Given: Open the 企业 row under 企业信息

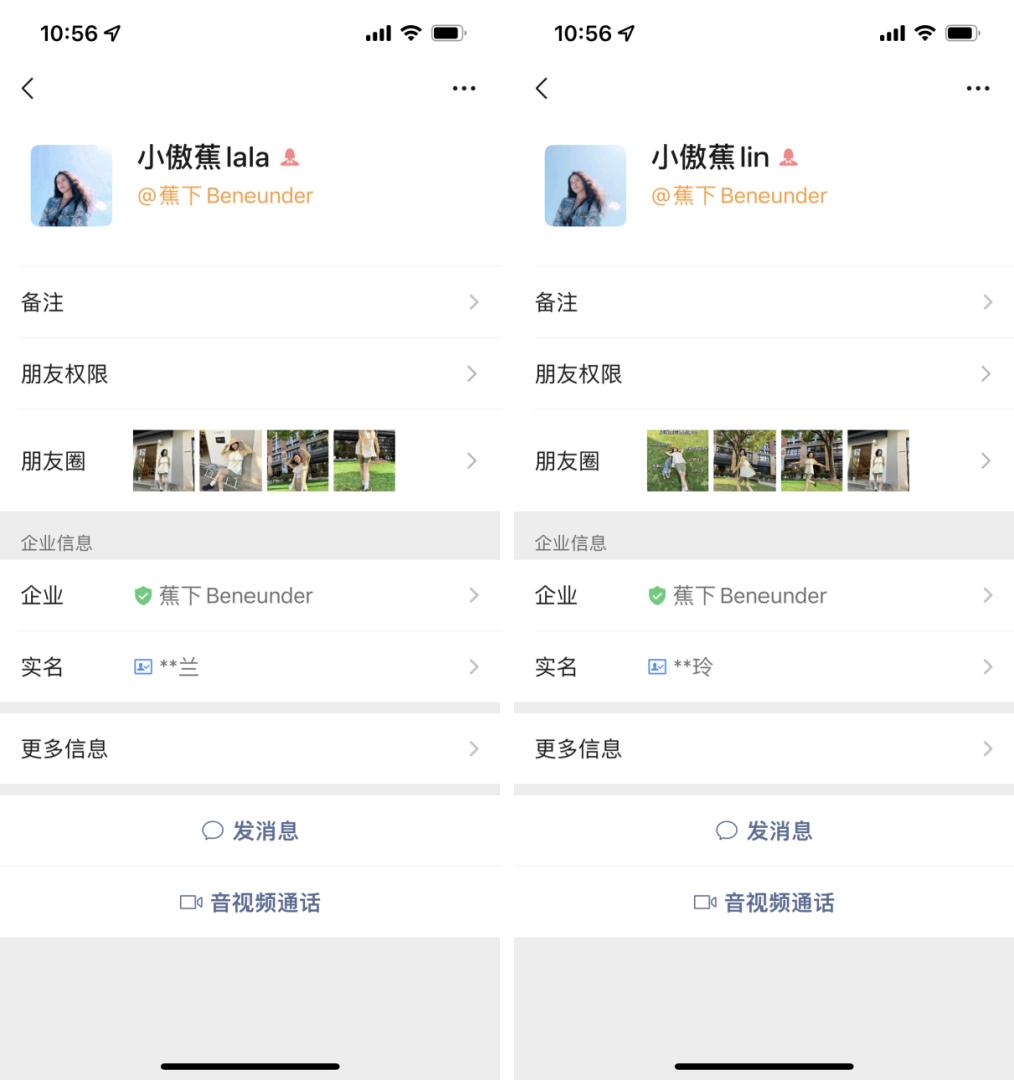Looking at the screenshot, I should [x=250, y=595].
